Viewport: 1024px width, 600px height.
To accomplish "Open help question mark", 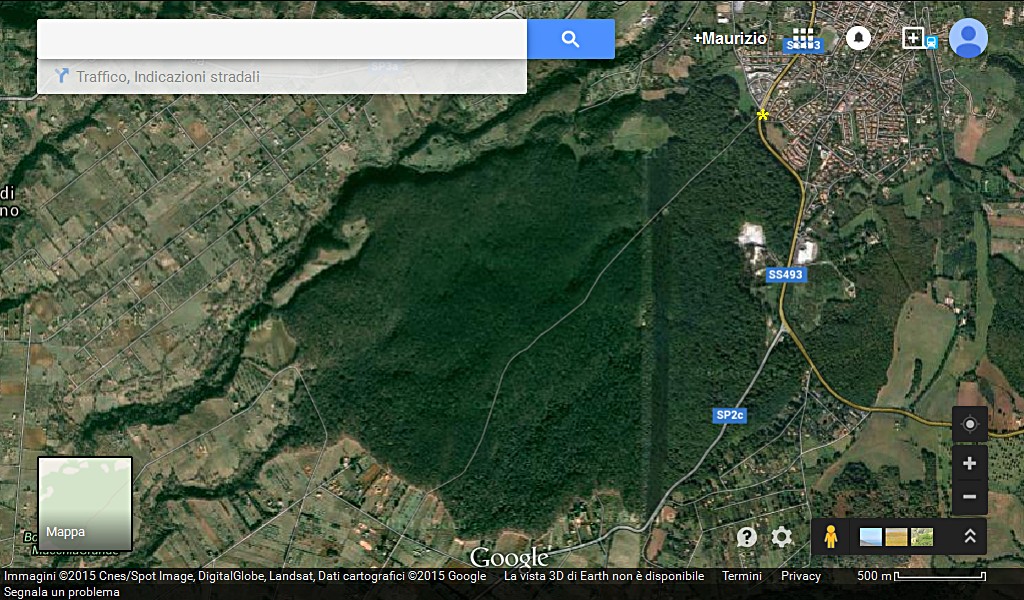I will (747, 537).
